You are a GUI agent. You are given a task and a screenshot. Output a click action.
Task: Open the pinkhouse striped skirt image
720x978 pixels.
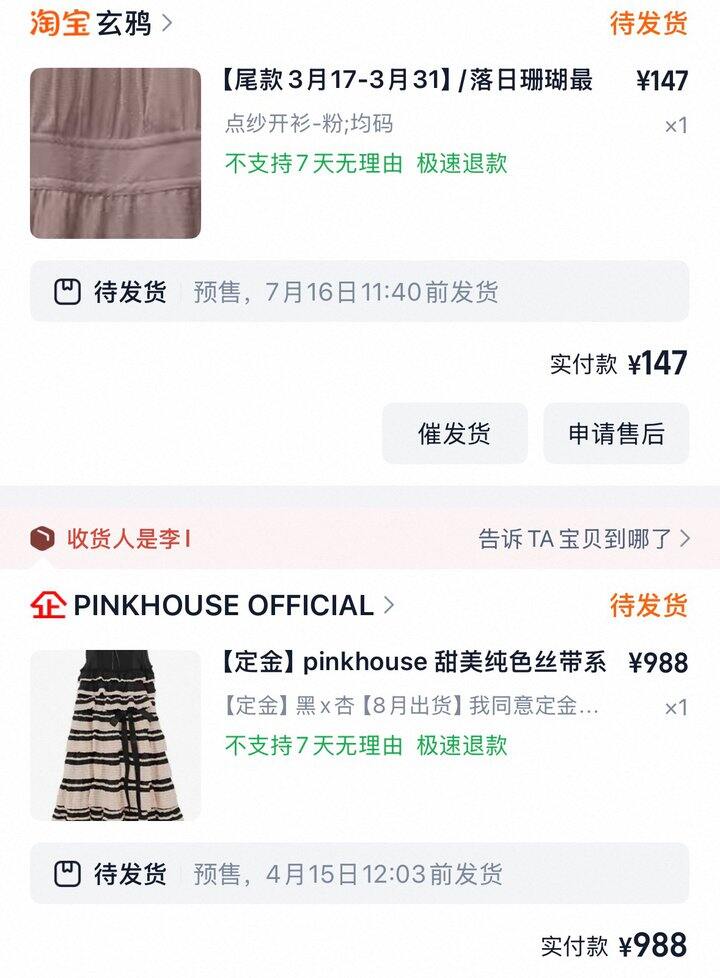coord(115,735)
